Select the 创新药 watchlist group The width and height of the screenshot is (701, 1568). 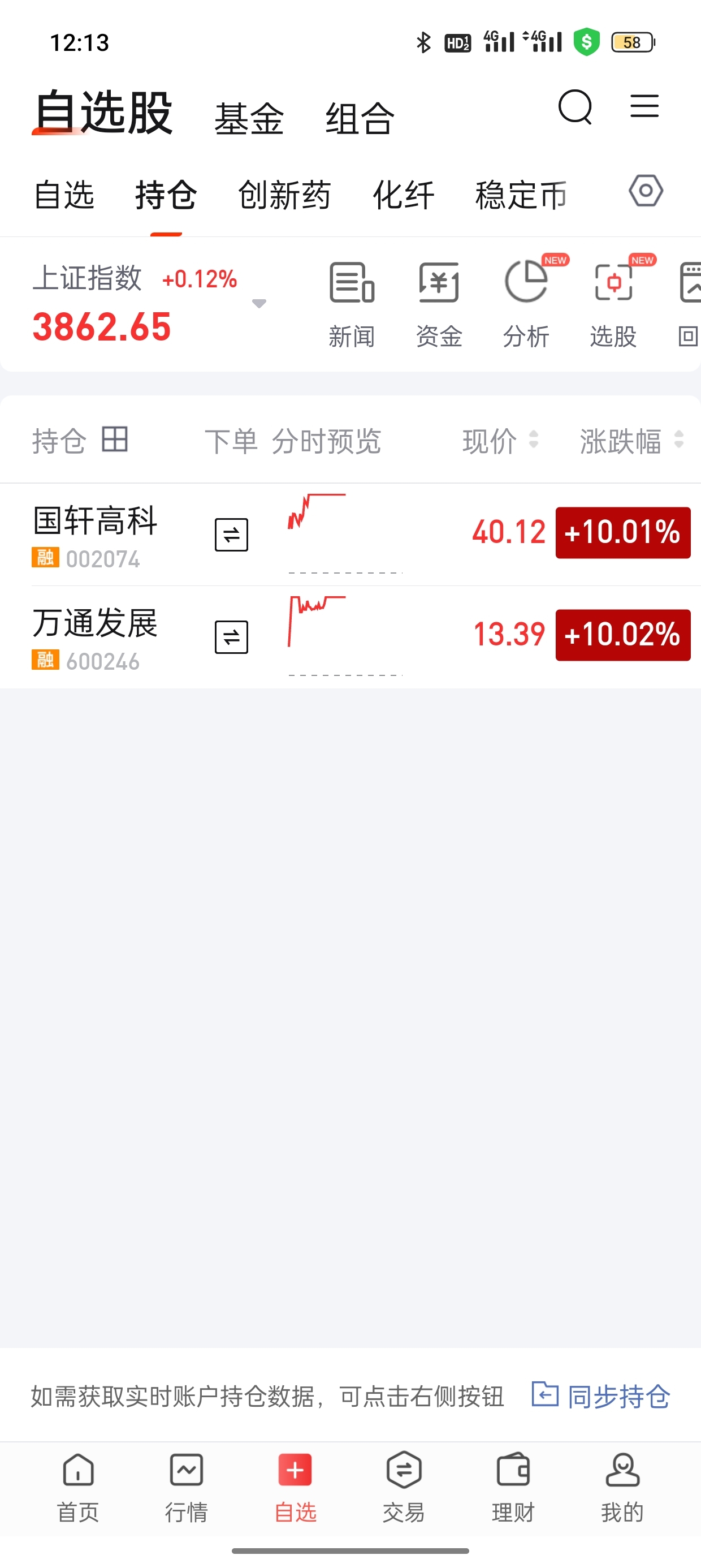(x=284, y=195)
